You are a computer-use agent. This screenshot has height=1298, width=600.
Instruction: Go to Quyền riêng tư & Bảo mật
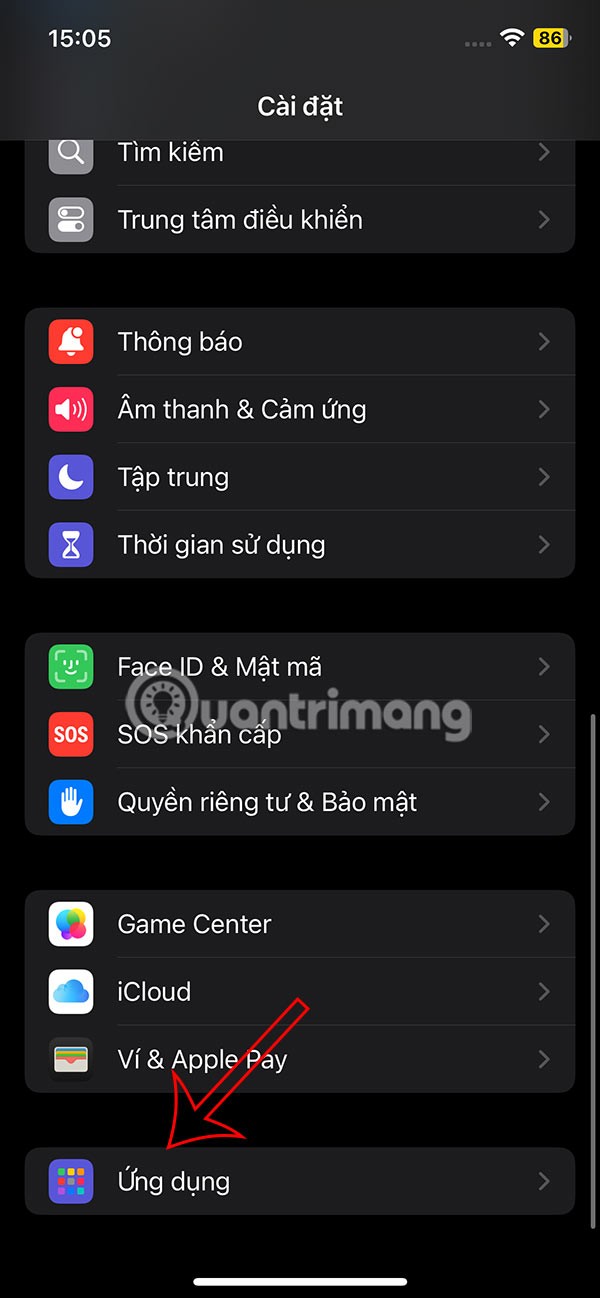[300, 802]
